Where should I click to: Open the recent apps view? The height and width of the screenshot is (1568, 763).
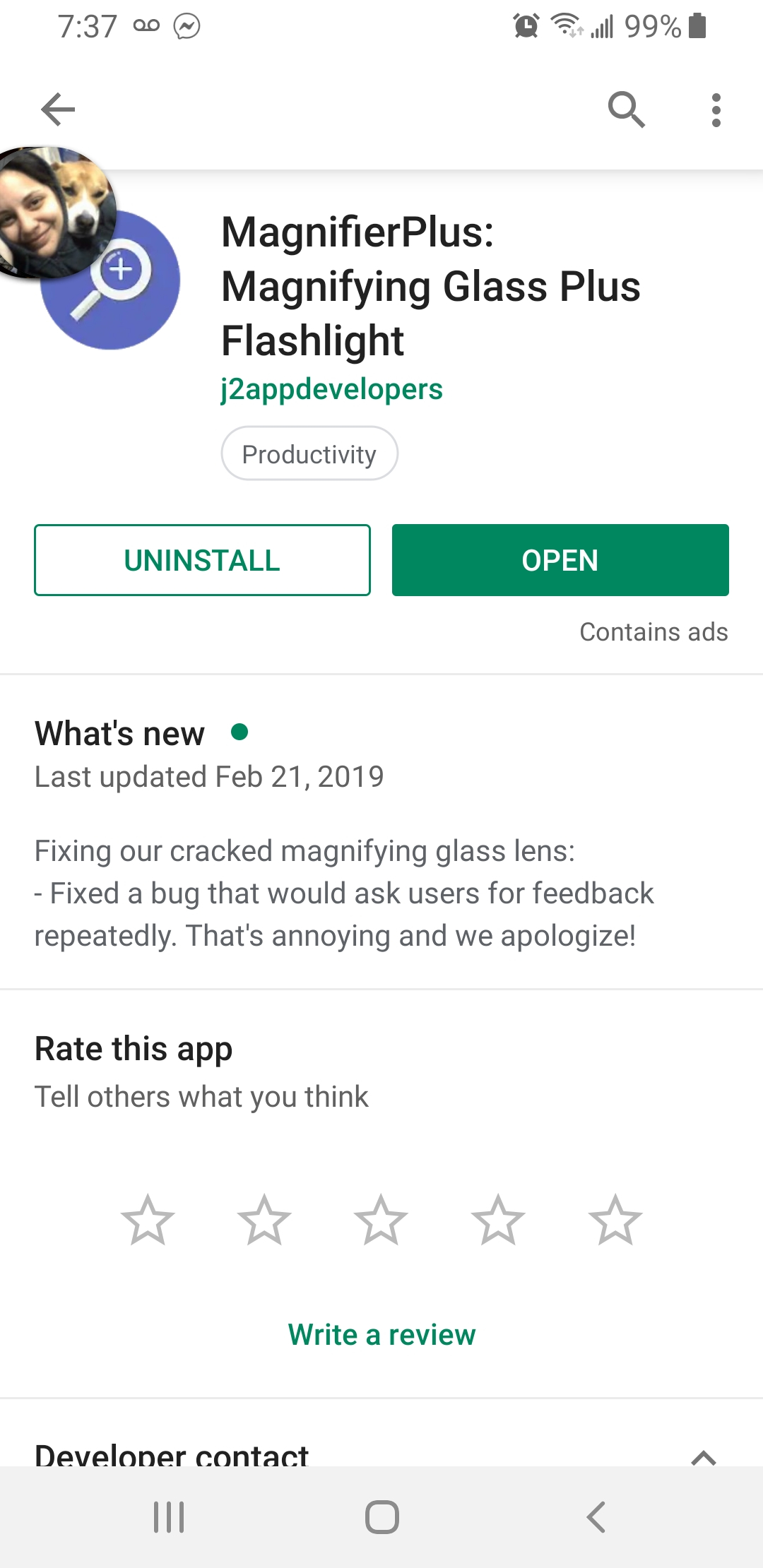[169, 1516]
